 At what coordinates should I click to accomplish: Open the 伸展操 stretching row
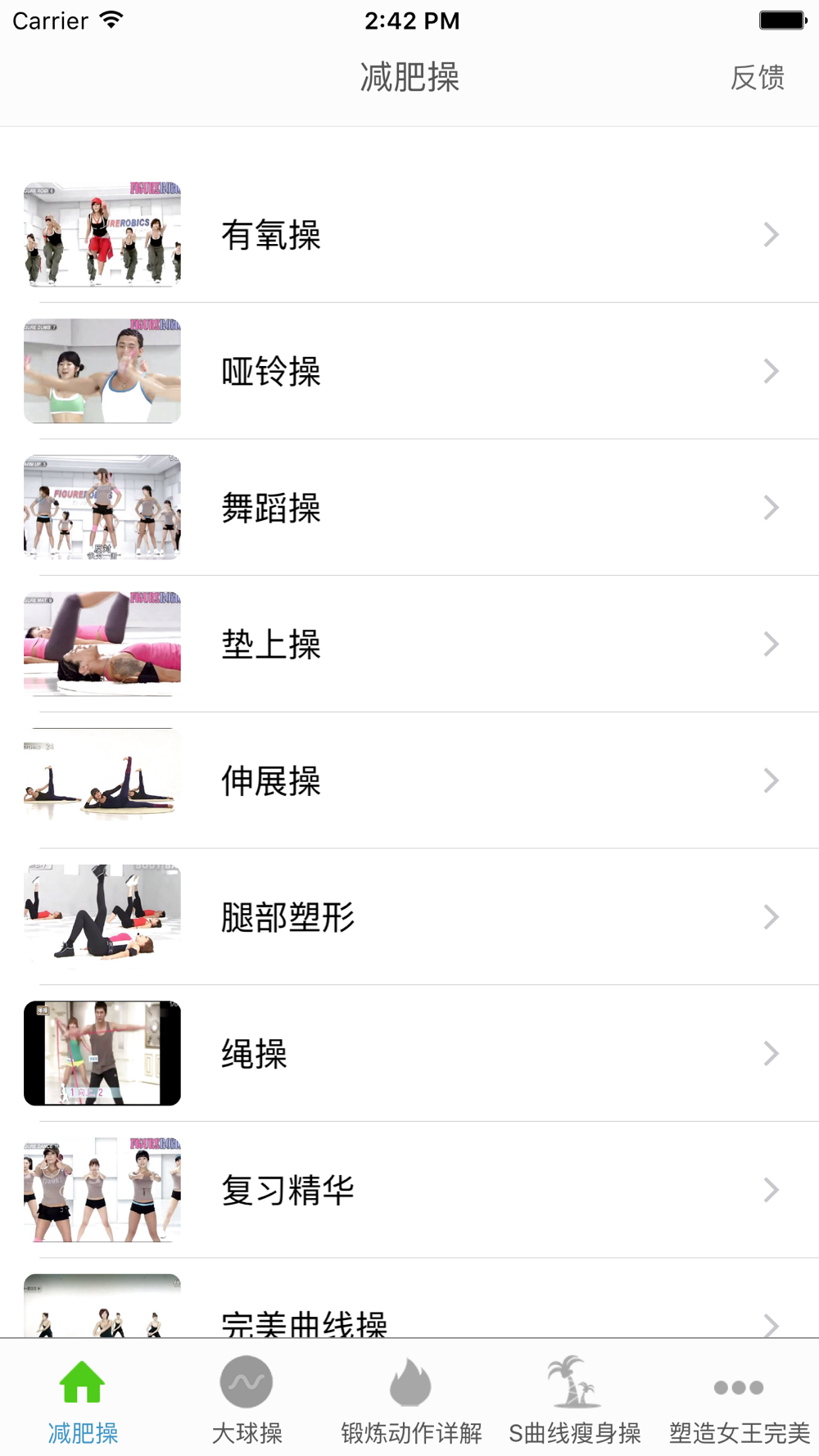pyautogui.click(x=409, y=780)
